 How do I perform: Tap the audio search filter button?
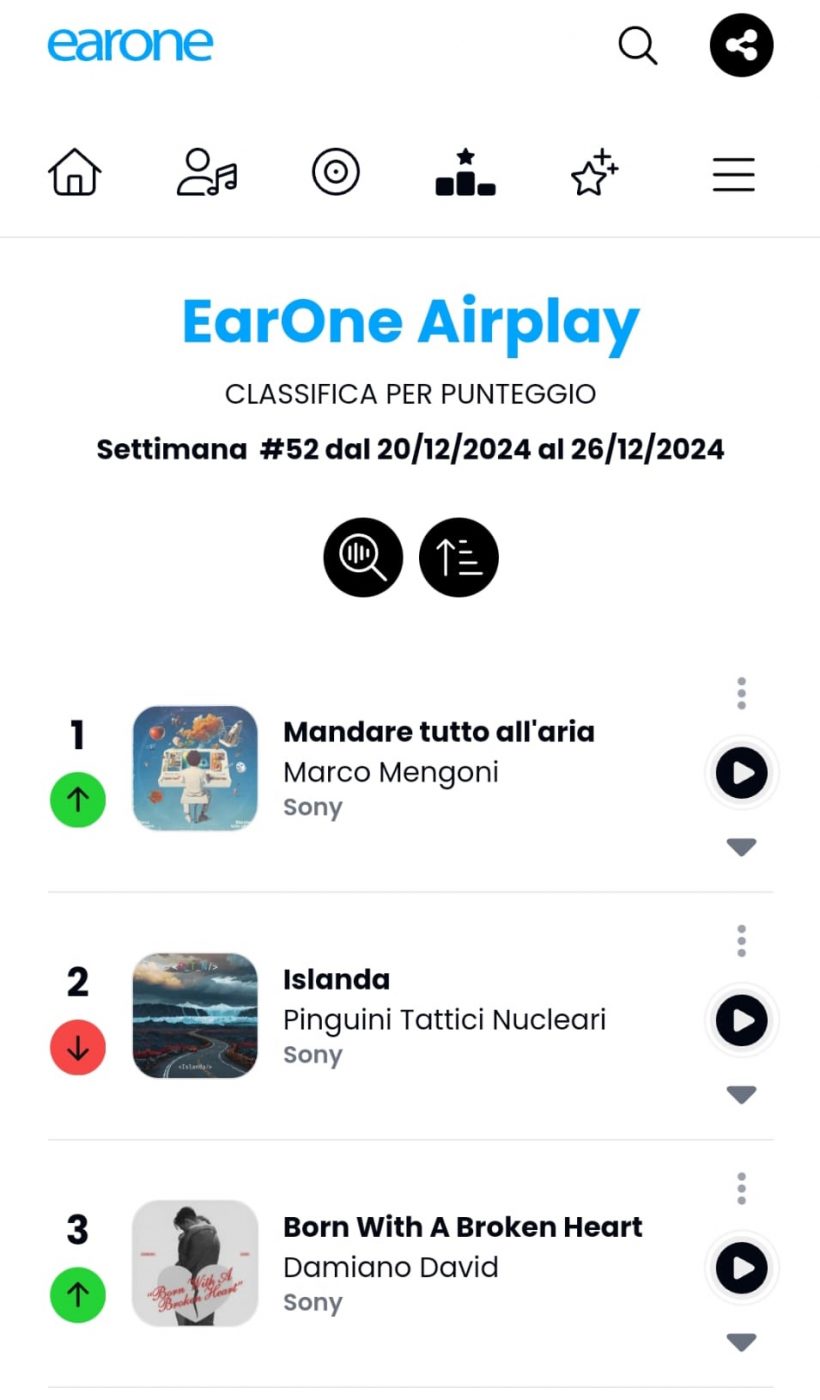coord(363,557)
